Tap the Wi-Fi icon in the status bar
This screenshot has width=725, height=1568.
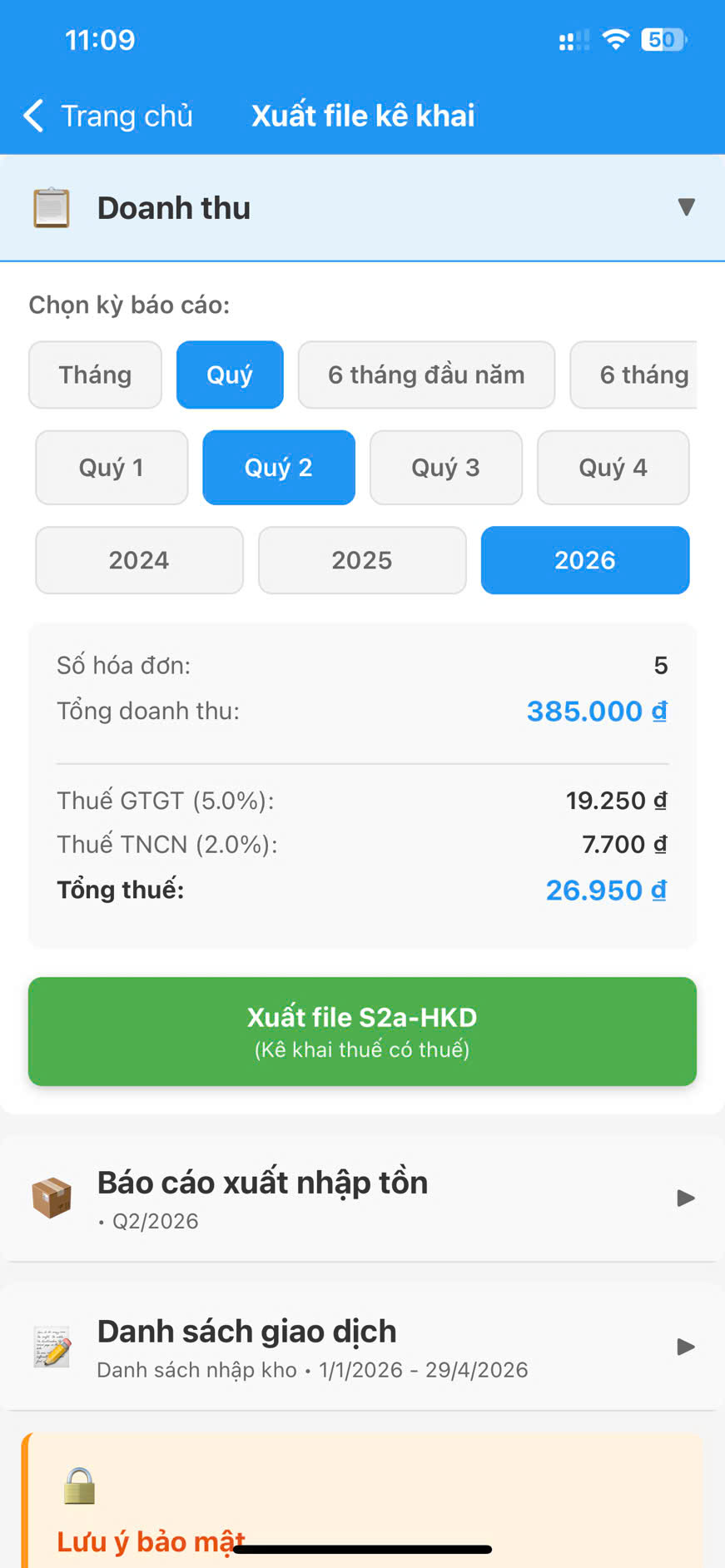pyautogui.click(x=615, y=38)
